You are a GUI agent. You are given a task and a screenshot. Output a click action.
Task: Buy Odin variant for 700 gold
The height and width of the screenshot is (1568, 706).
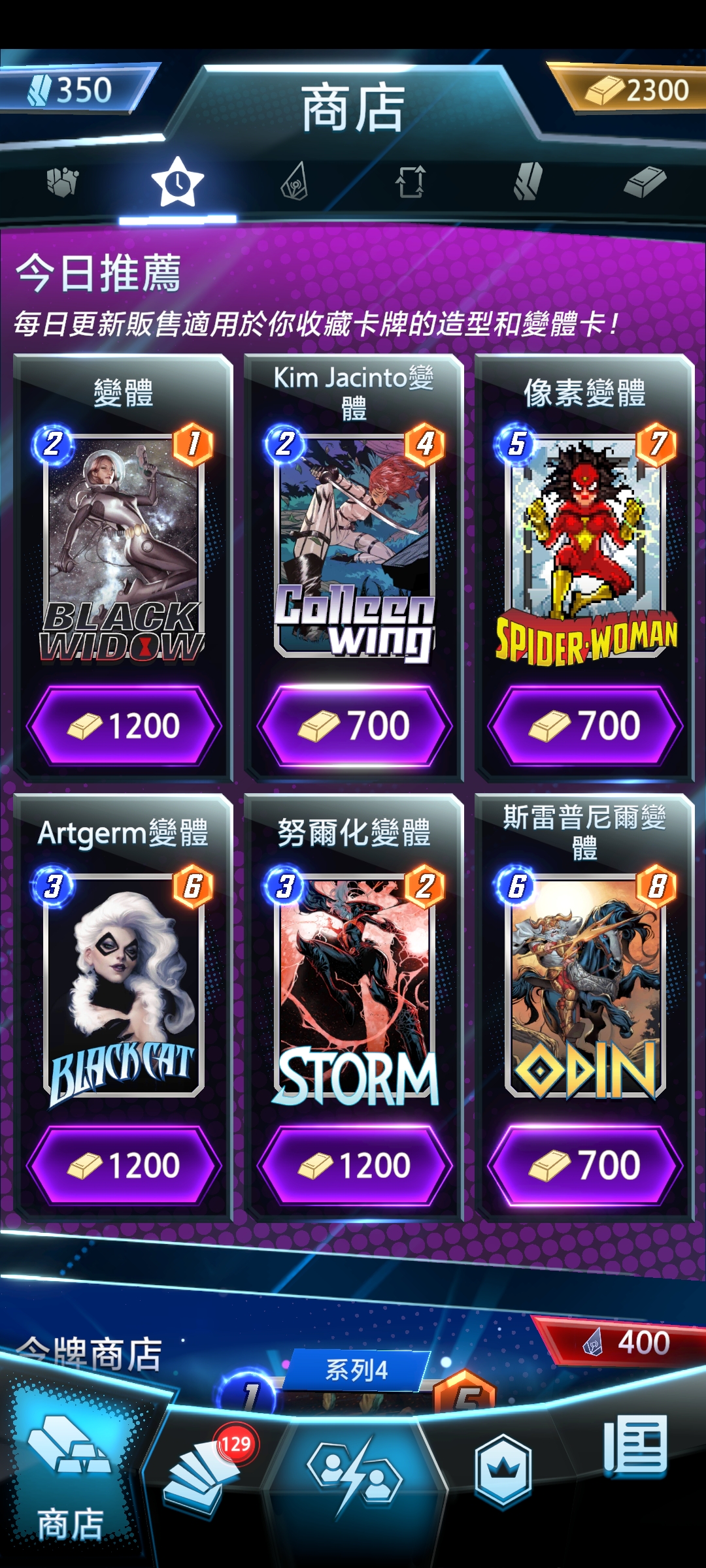click(x=585, y=1166)
